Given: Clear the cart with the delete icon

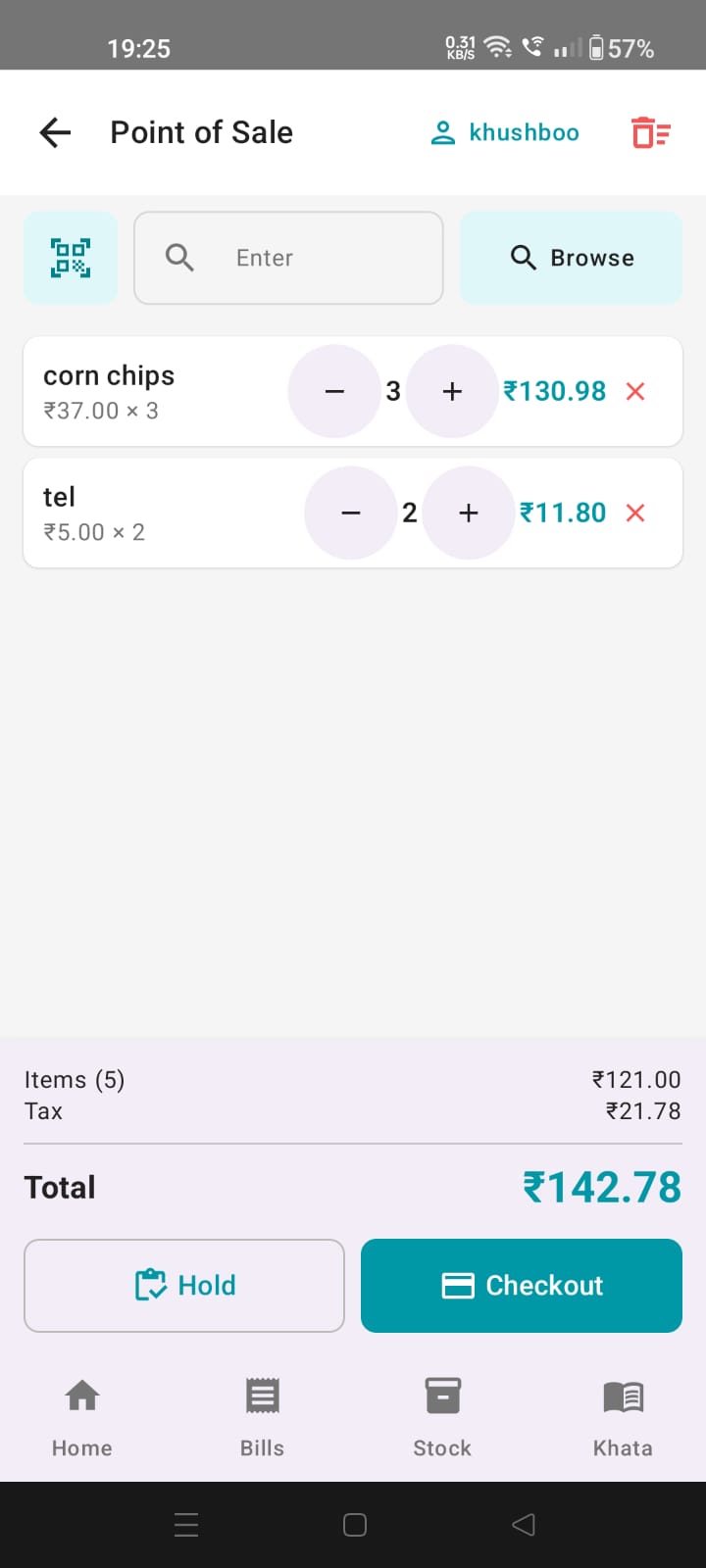Looking at the screenshot, I should coord(649,132).
